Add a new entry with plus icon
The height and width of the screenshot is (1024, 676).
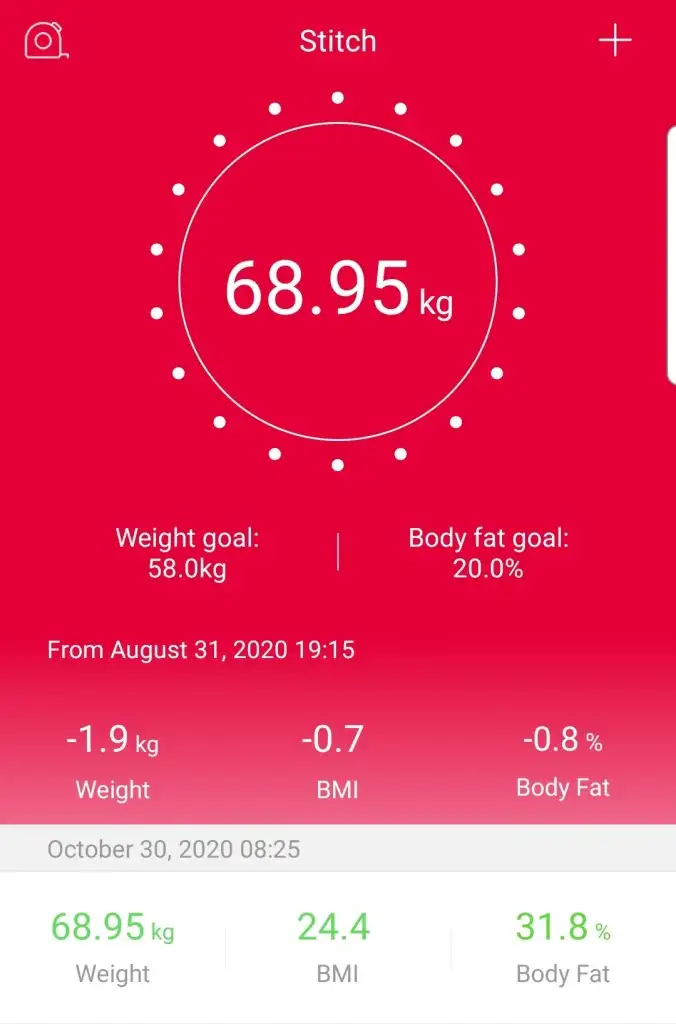pyautogui.click(x=615, y=41)
